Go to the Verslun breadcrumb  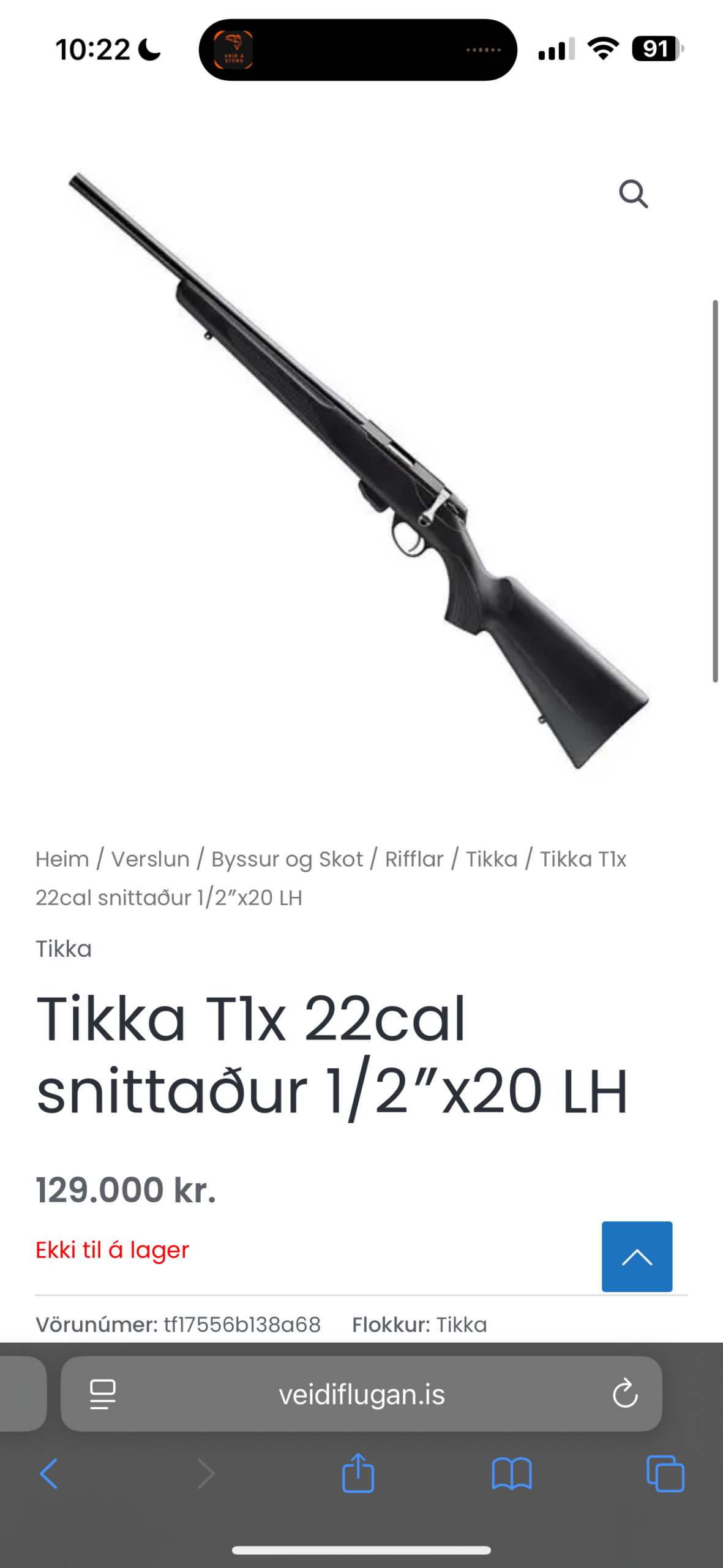(x=150, y=859)
